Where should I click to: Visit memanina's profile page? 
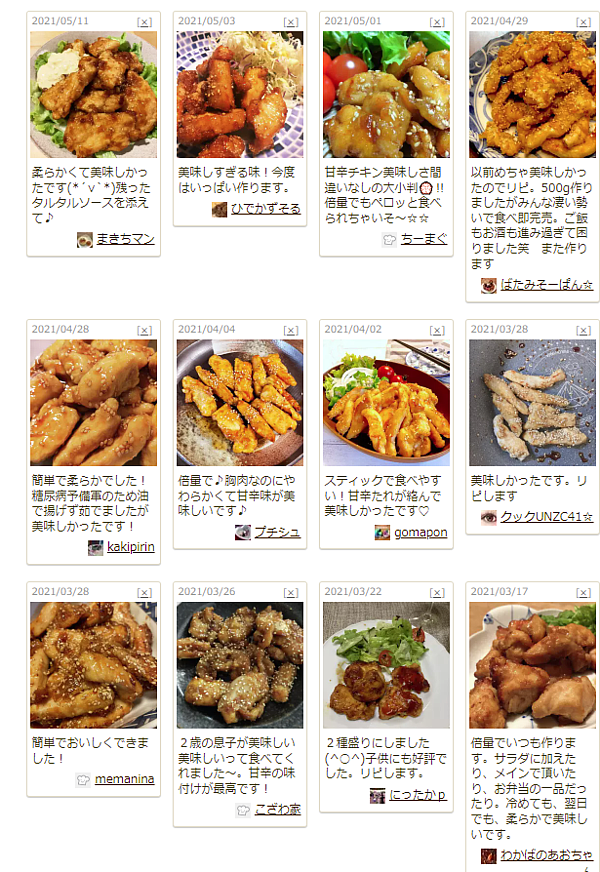tap(124, 779)
